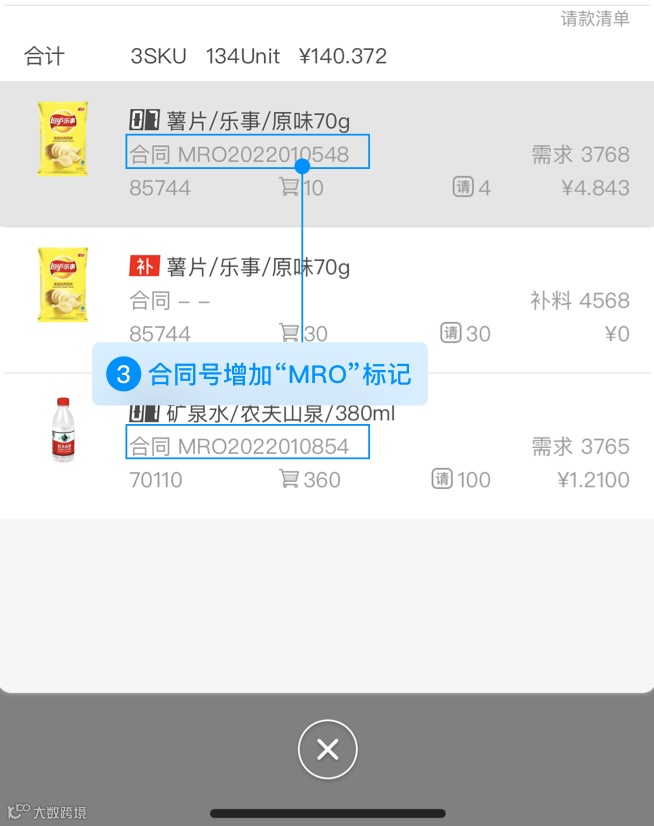Image resolution: width=654 pixels, height=826 pixels.
Task: Close the list sheet with the X button
Action: [x=327, y=749]
